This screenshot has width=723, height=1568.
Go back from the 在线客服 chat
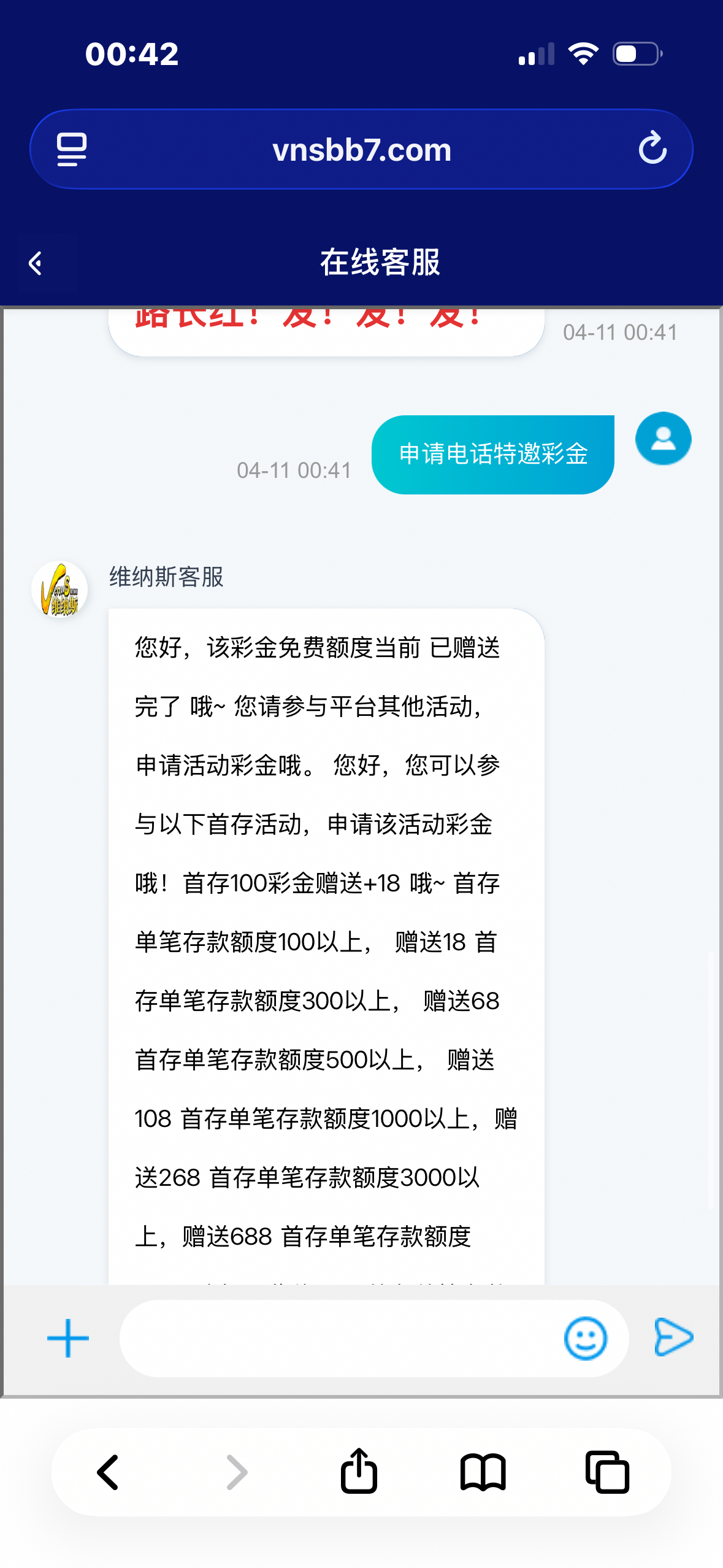[x=36, y=263]
